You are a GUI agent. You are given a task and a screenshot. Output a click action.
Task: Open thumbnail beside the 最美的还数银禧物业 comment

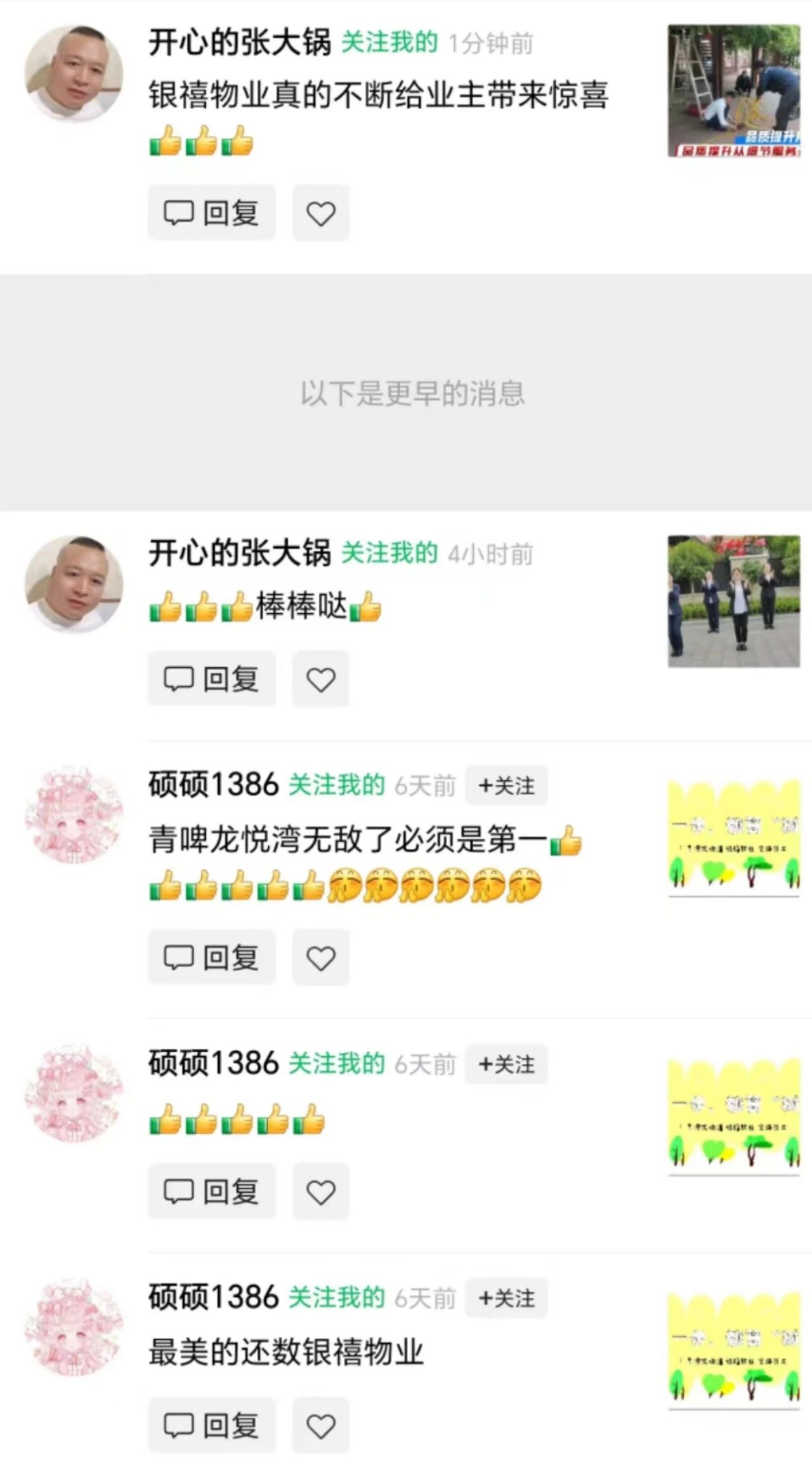tap(733, 1349)
